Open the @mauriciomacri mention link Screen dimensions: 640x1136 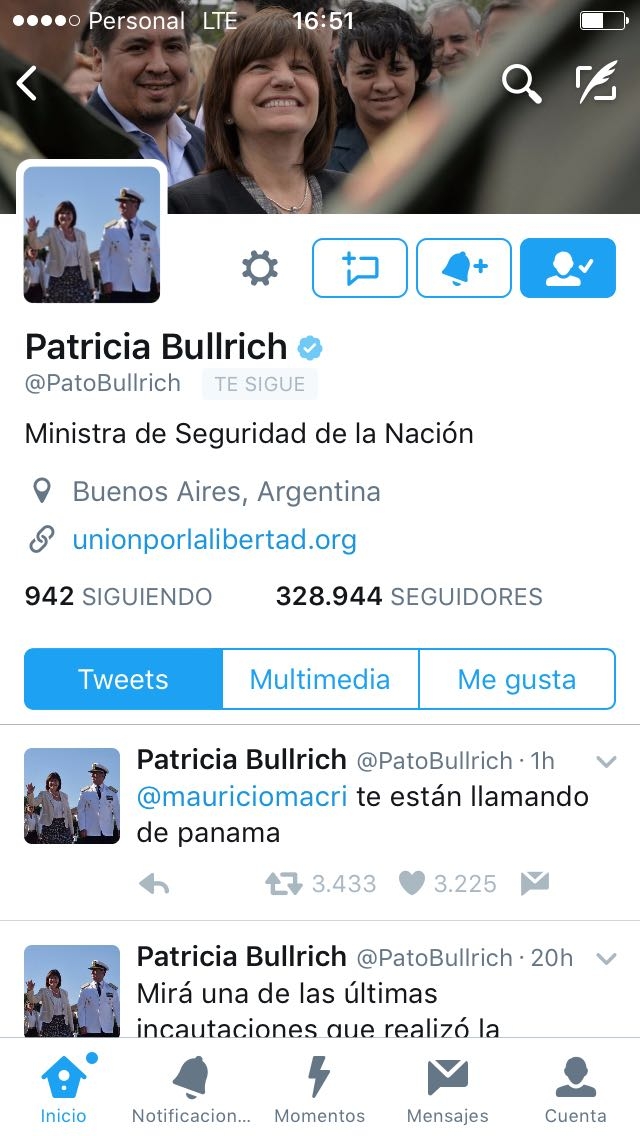pos(242,797)
